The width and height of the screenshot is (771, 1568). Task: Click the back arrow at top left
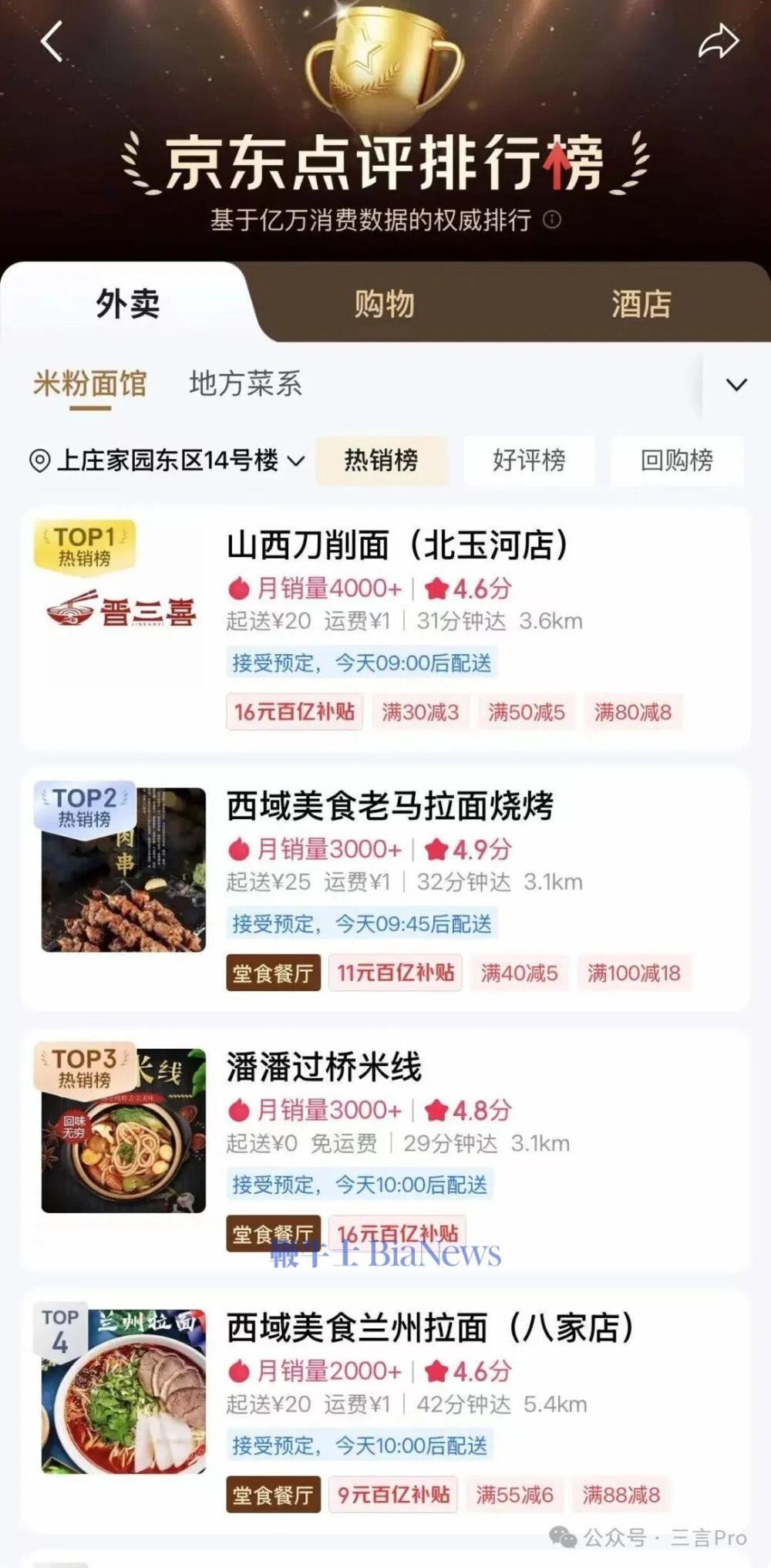click(52, 42)
